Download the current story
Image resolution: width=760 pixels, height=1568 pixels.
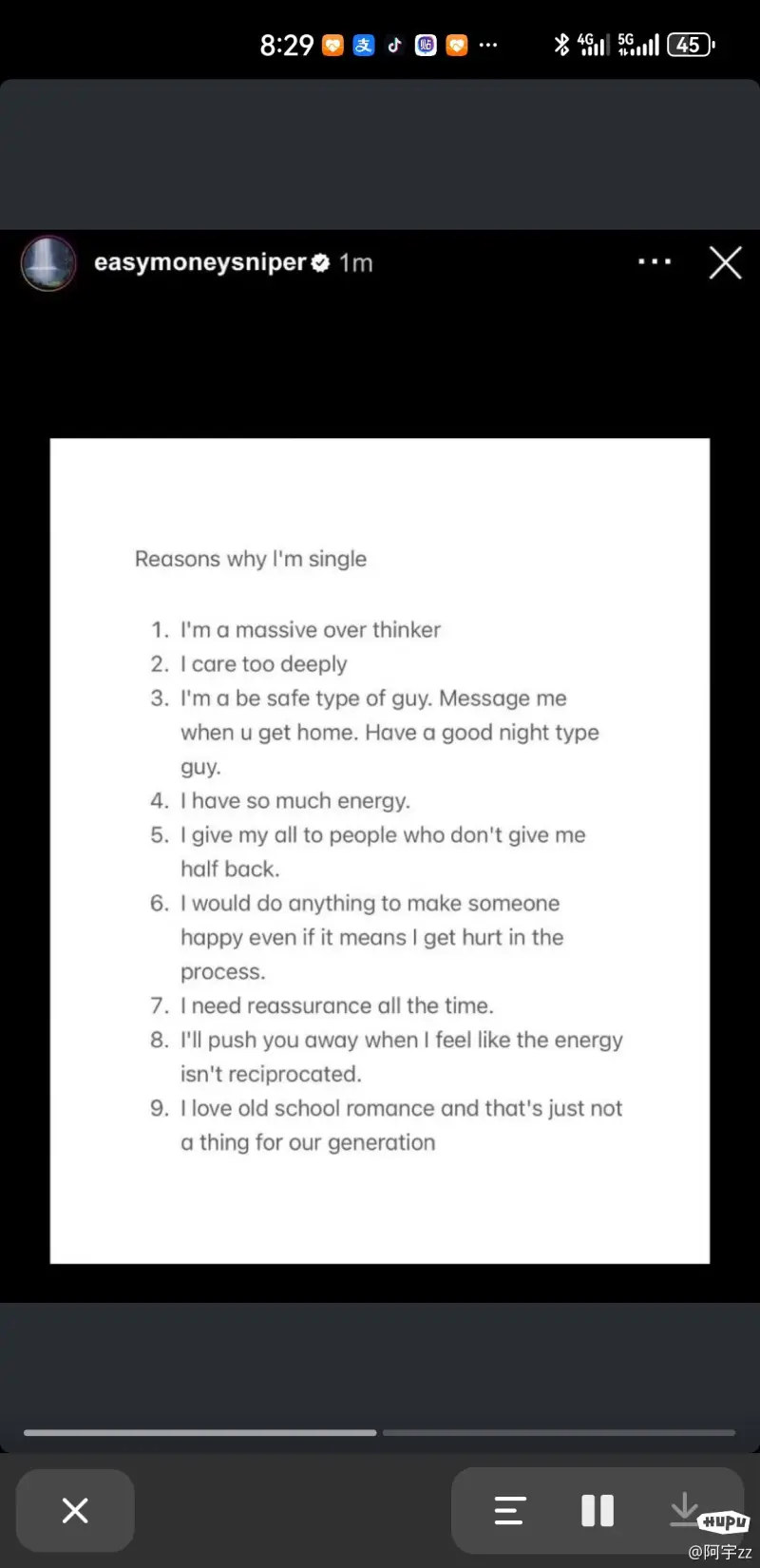pos(684,1509)
